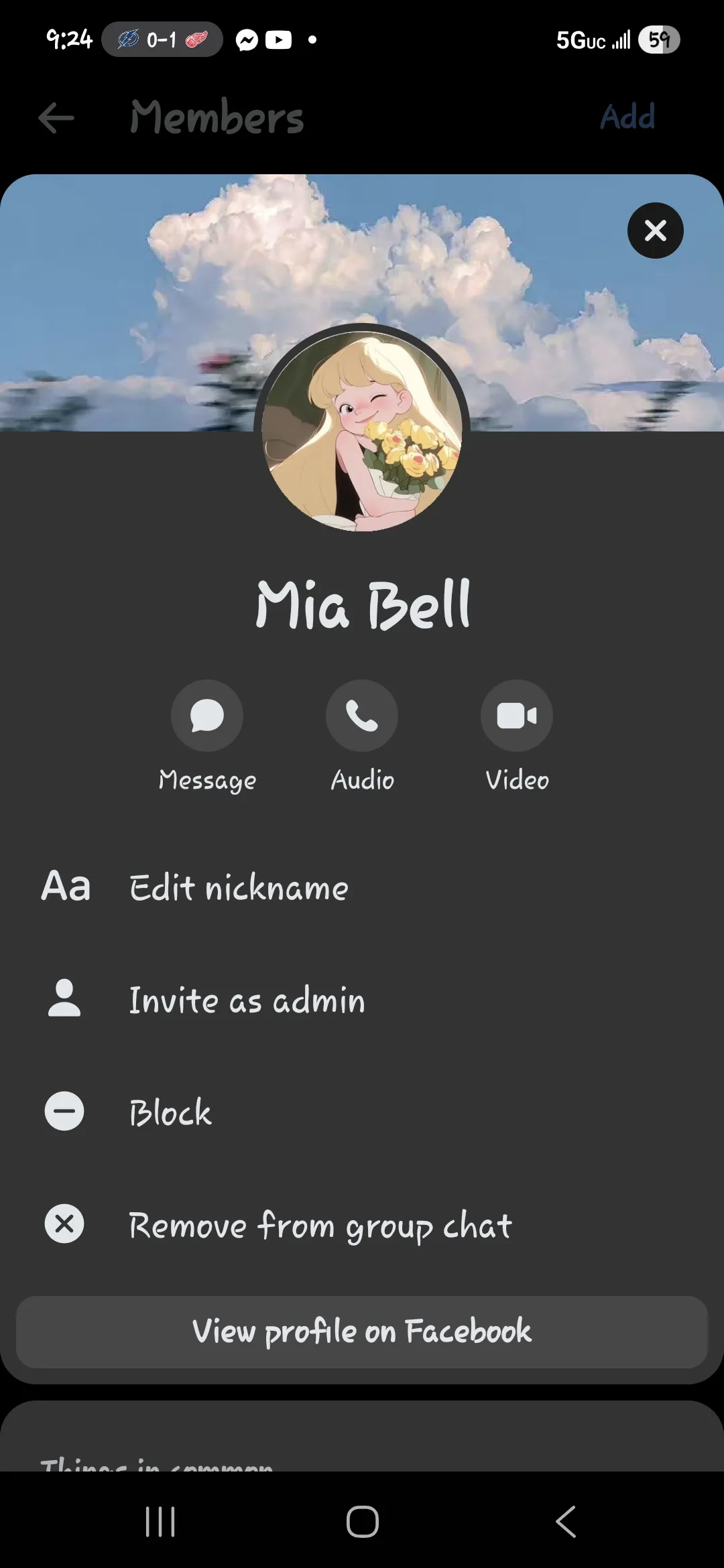Open the recent apps view
Screen dimensions: 724x1568
(160, 1521)
